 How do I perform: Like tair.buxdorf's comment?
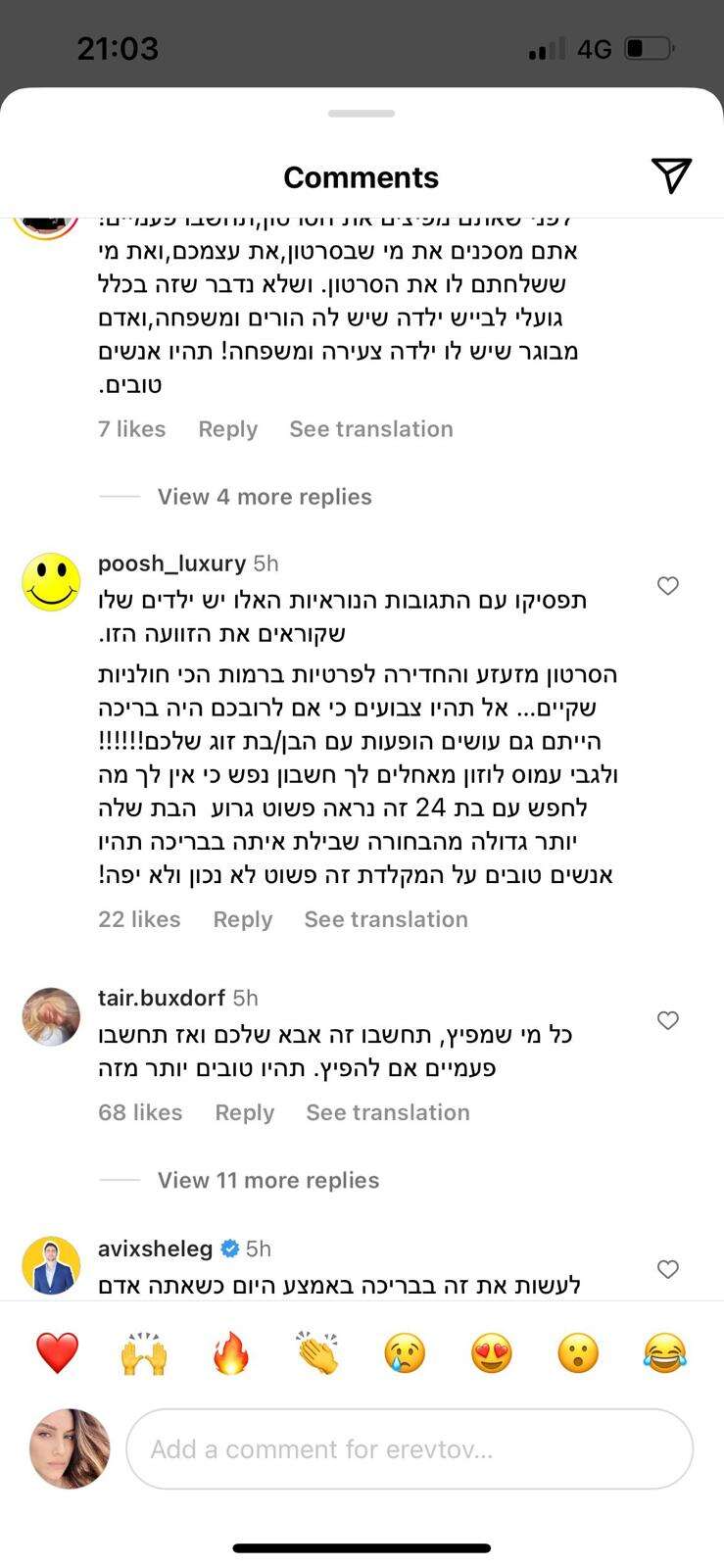pyautogui.click(x=667, y=1021)
